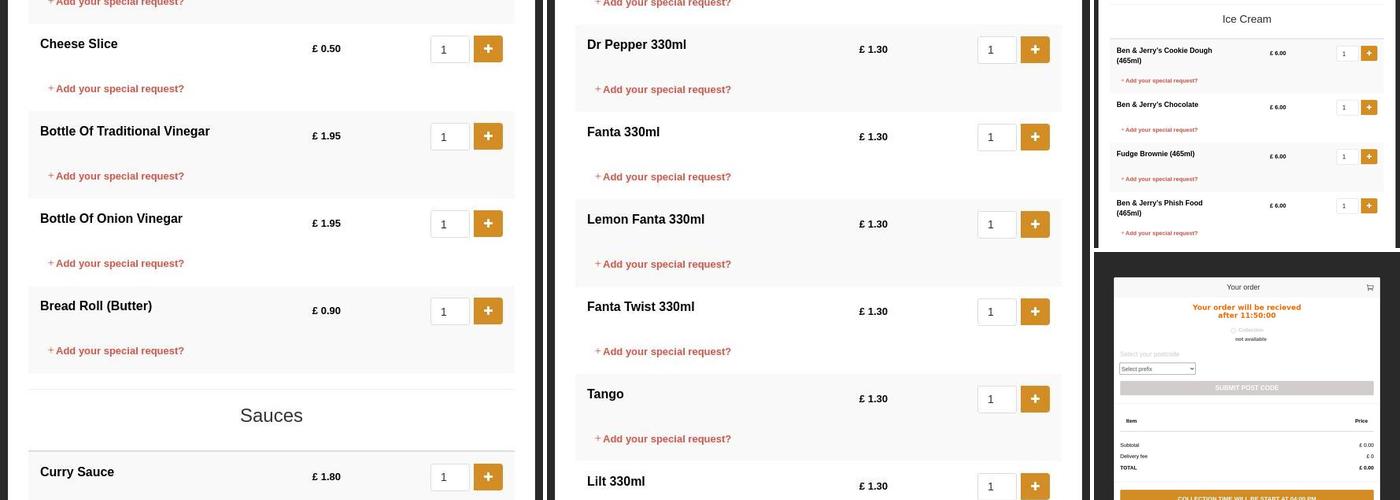Add Ben & Jerry's Cookie Dough to order

coord(1369,53)
